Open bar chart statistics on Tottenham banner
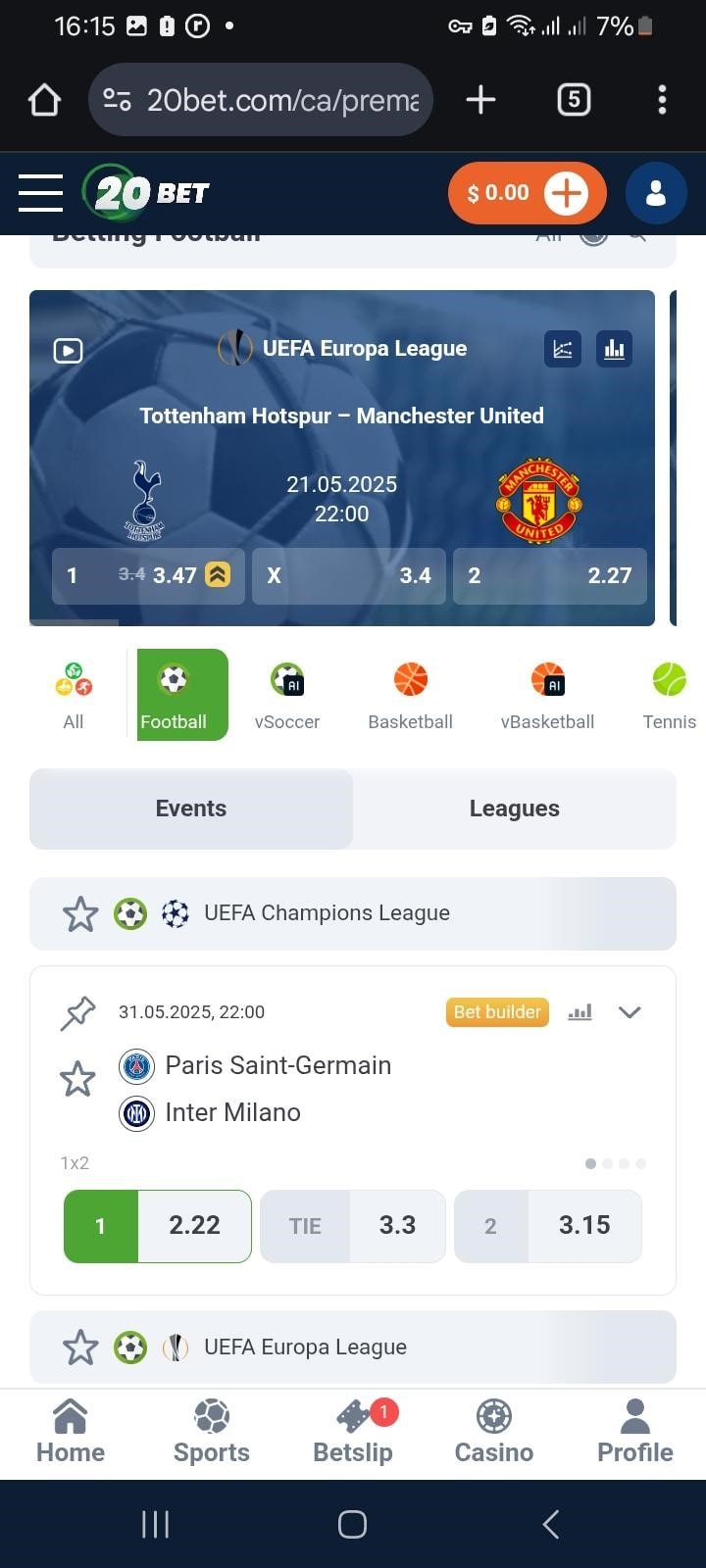706x1568 pixels. (x=614, y=349)
